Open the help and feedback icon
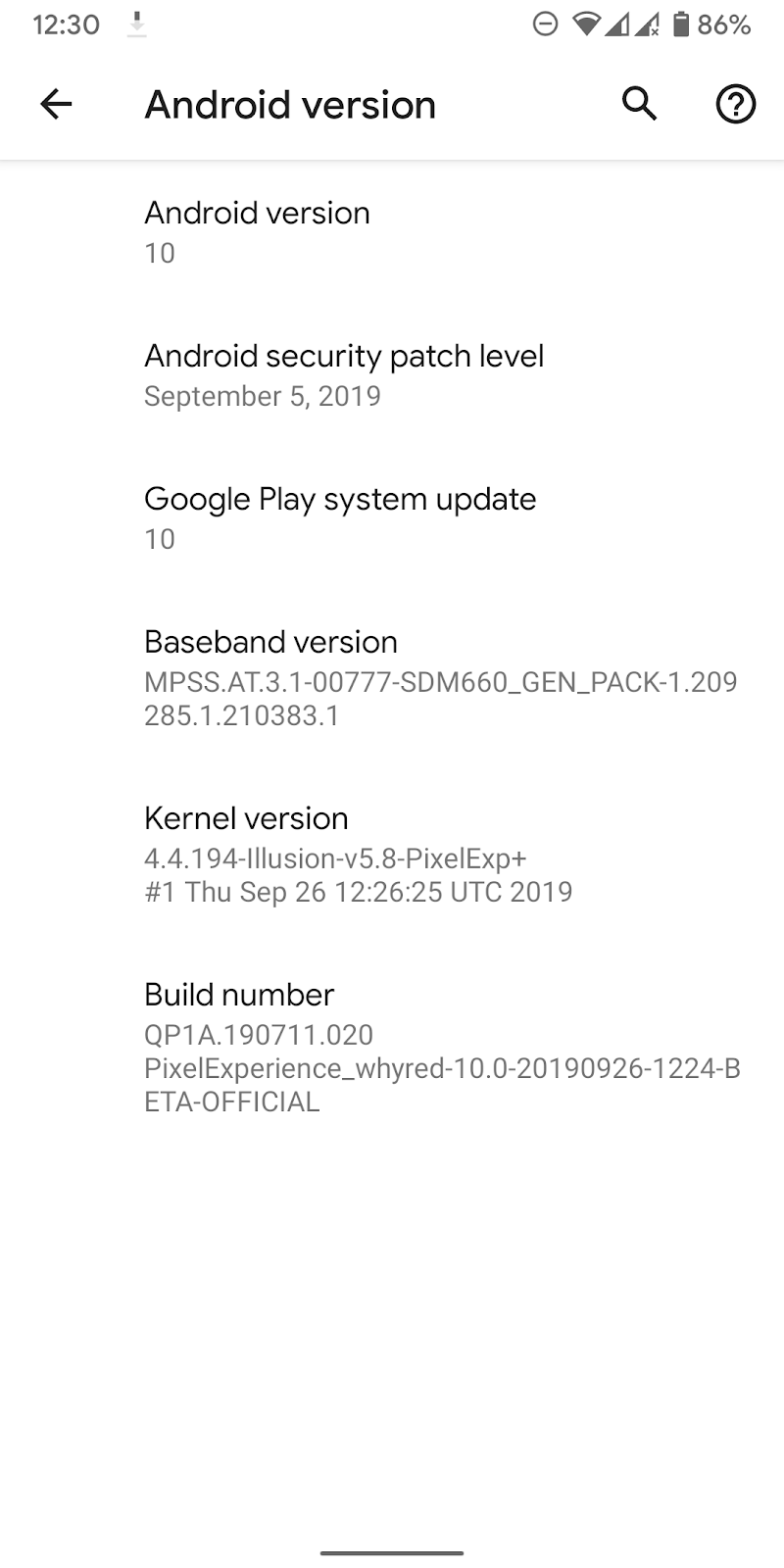Image resolution: width=784 pixels, height=1568 pixels. 735,104
